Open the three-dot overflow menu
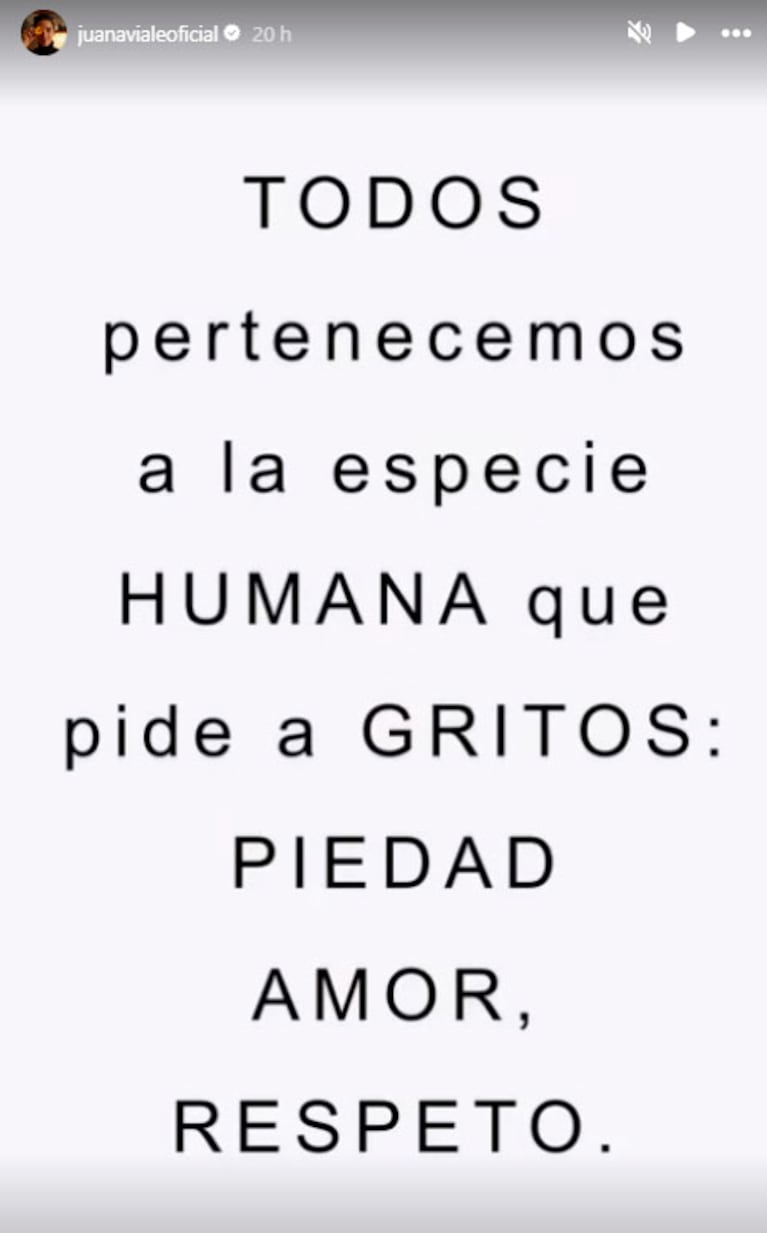The width and height of the screenshot is (767, 1233). pos(736,33)
